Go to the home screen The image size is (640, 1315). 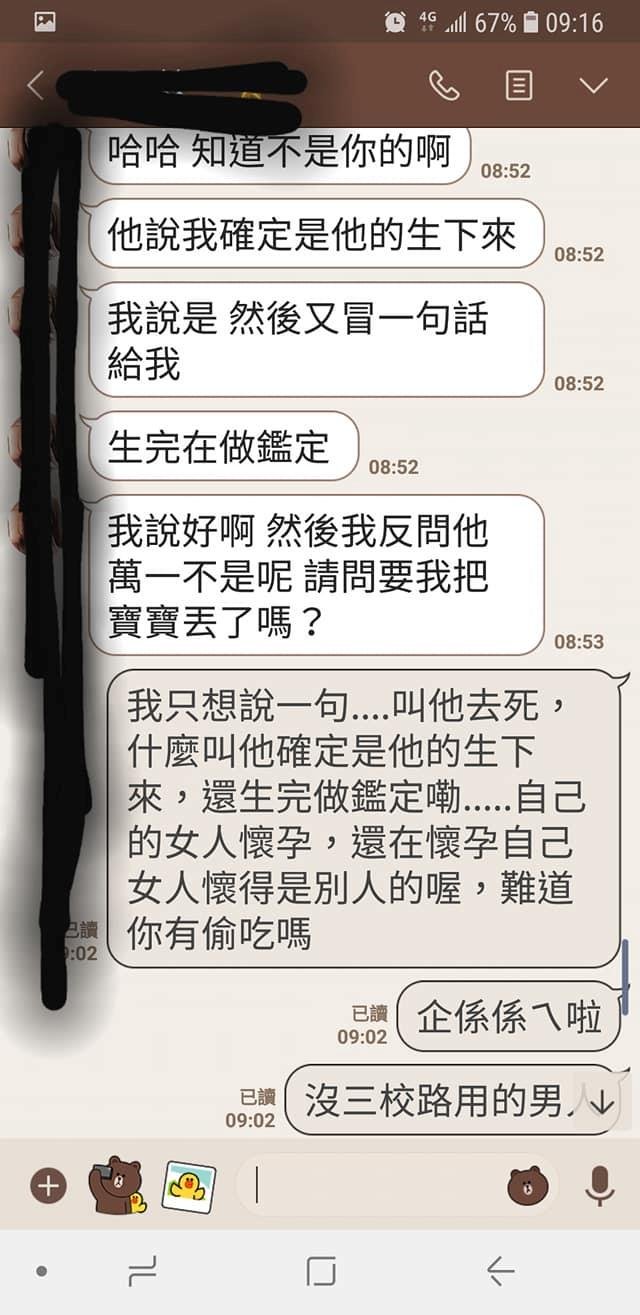pos(321,1271)
